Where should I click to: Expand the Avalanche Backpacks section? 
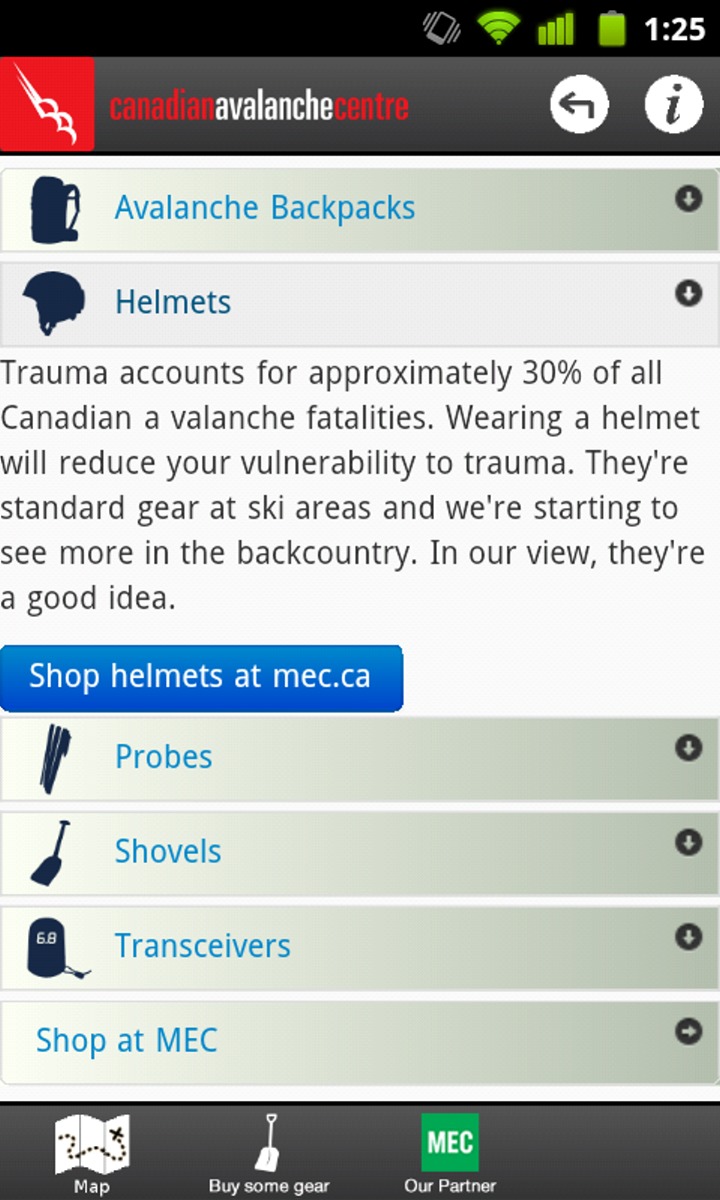point(360,208)
